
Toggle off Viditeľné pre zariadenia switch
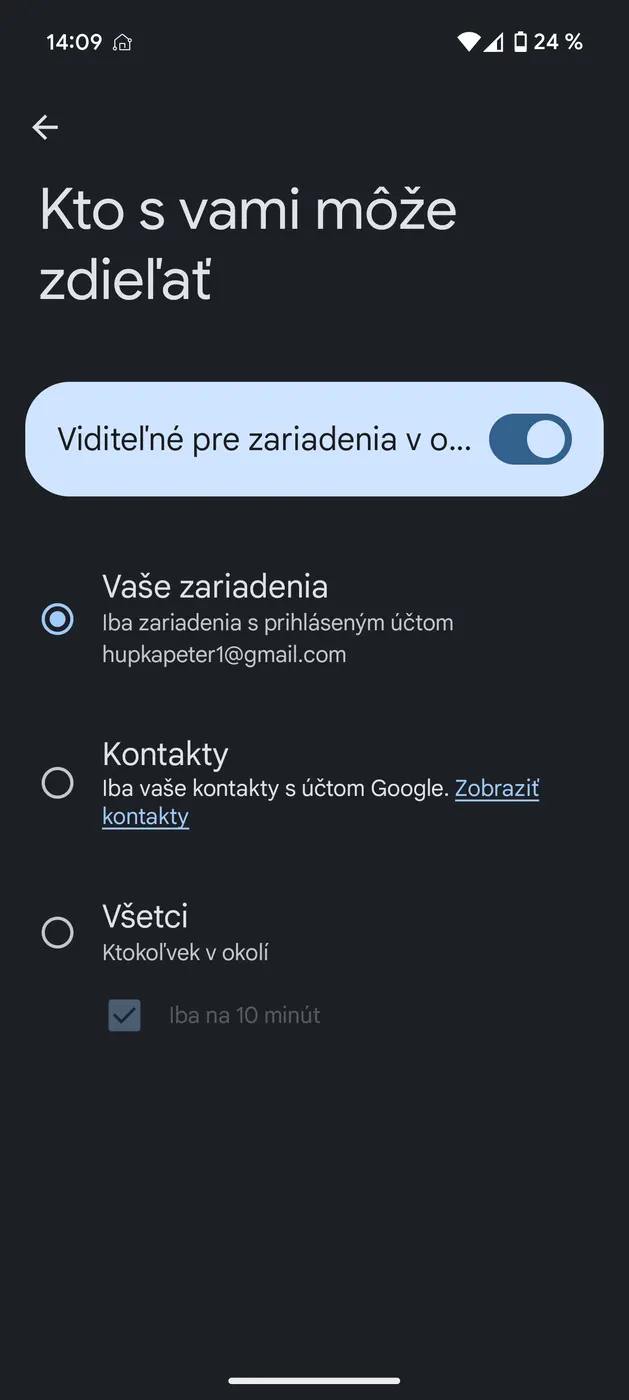529,440
